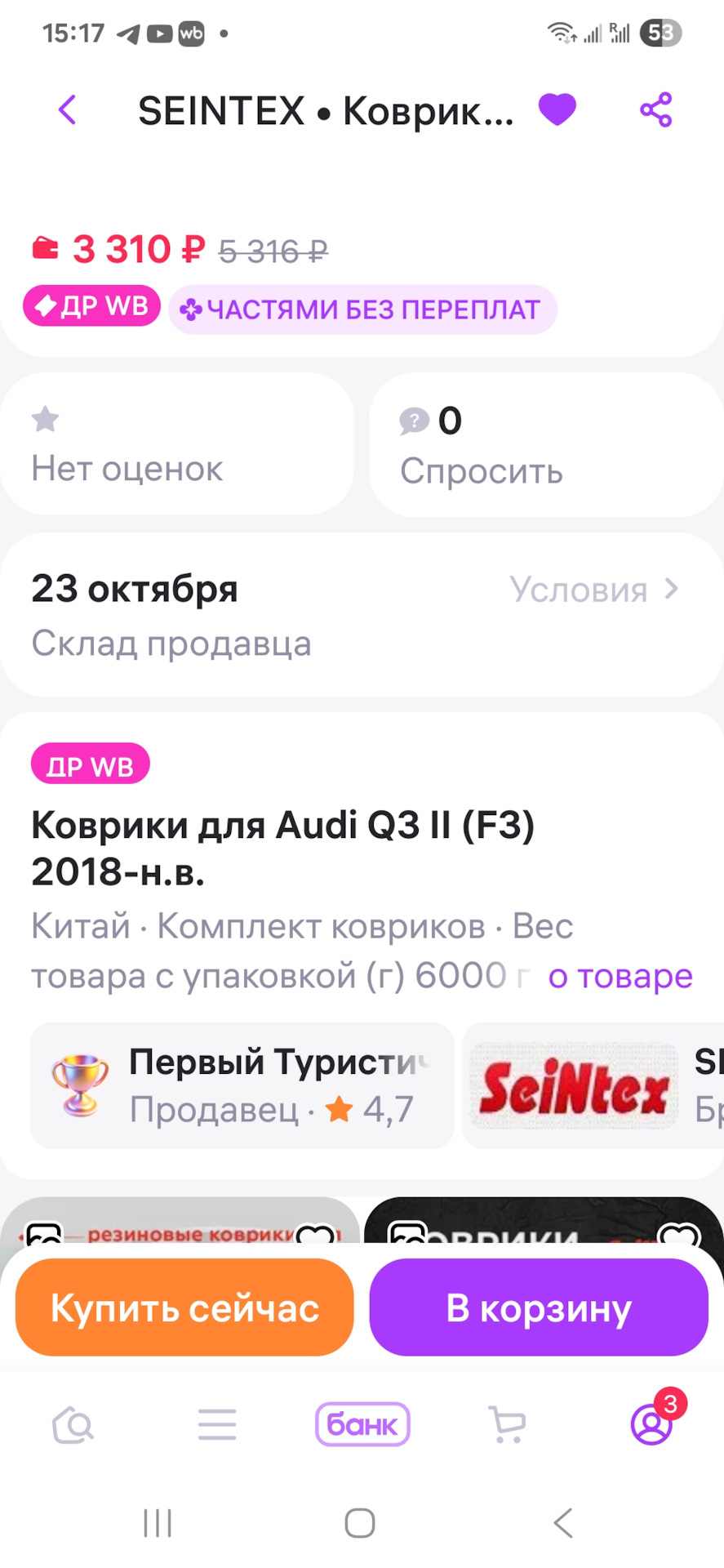Open the о товаре link
This screenshot has width=724, height=1568.
[620, 976]
